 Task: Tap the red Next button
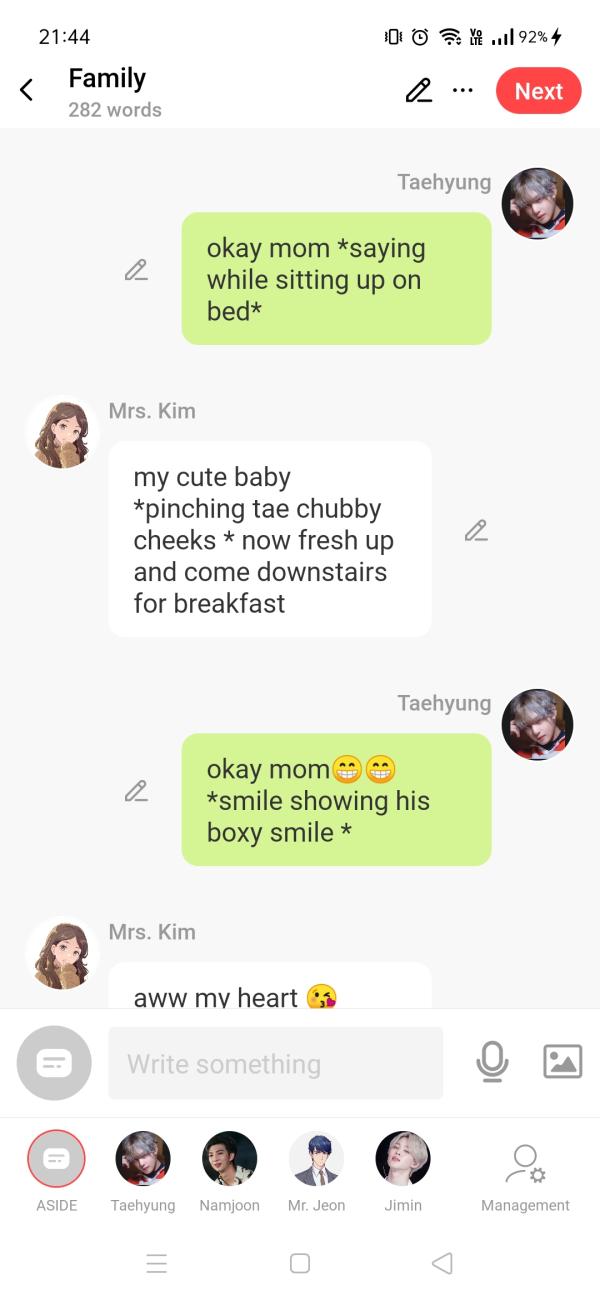pyautogui.click(x=538, y=91)
